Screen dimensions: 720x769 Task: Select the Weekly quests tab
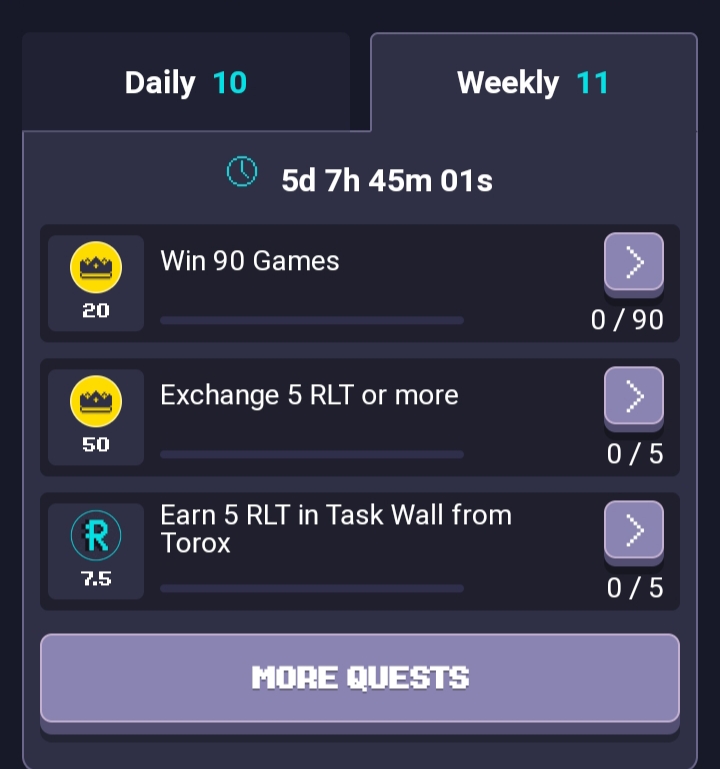533,82
